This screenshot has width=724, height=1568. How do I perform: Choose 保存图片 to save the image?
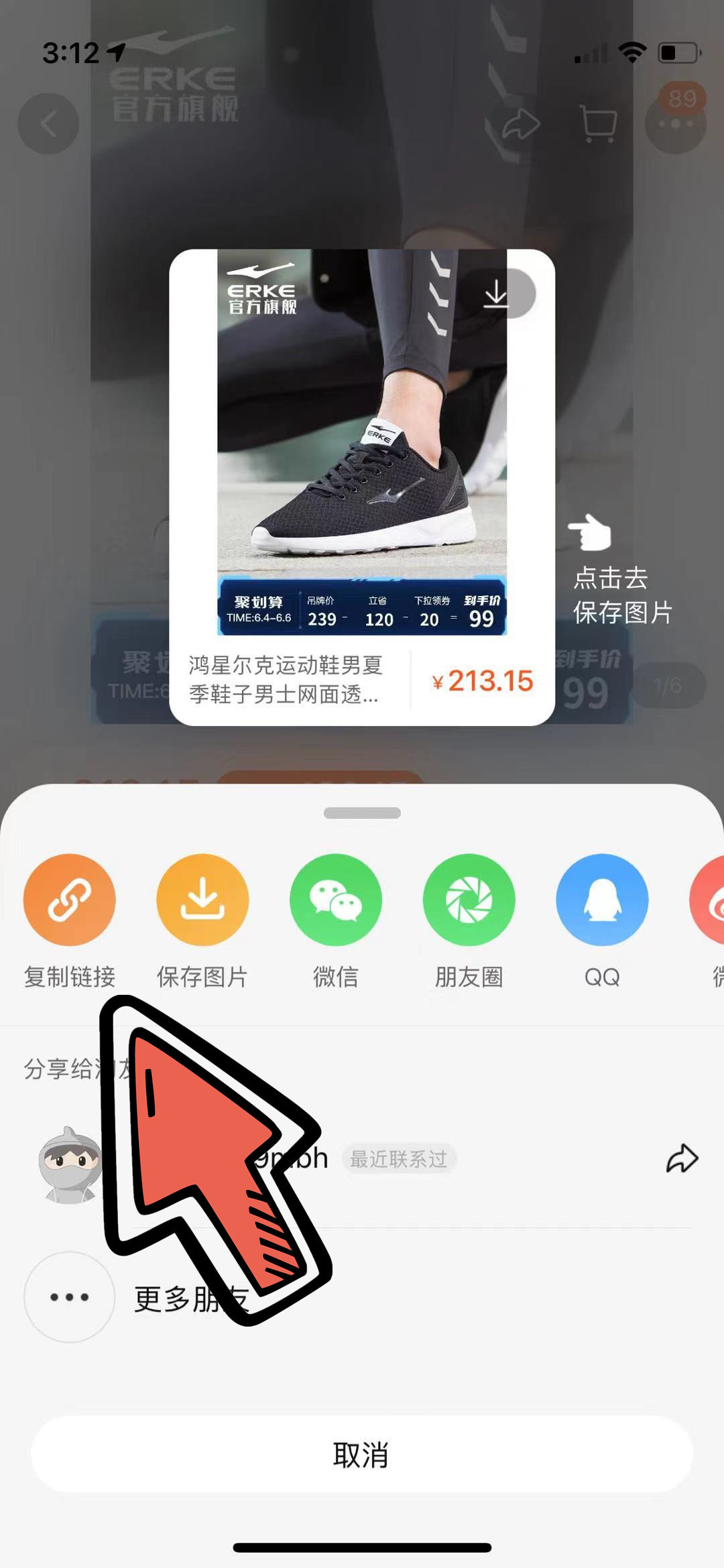202,900
